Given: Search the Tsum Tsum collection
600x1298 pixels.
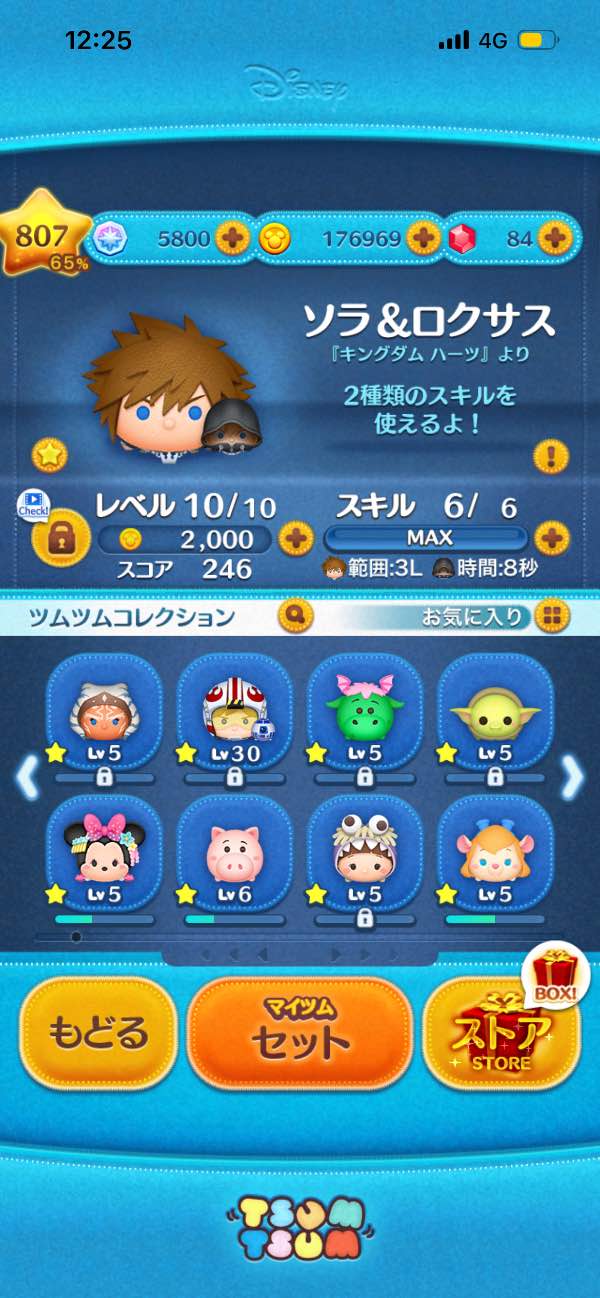Looking at the screenshot, I should [x=297, y=615].
